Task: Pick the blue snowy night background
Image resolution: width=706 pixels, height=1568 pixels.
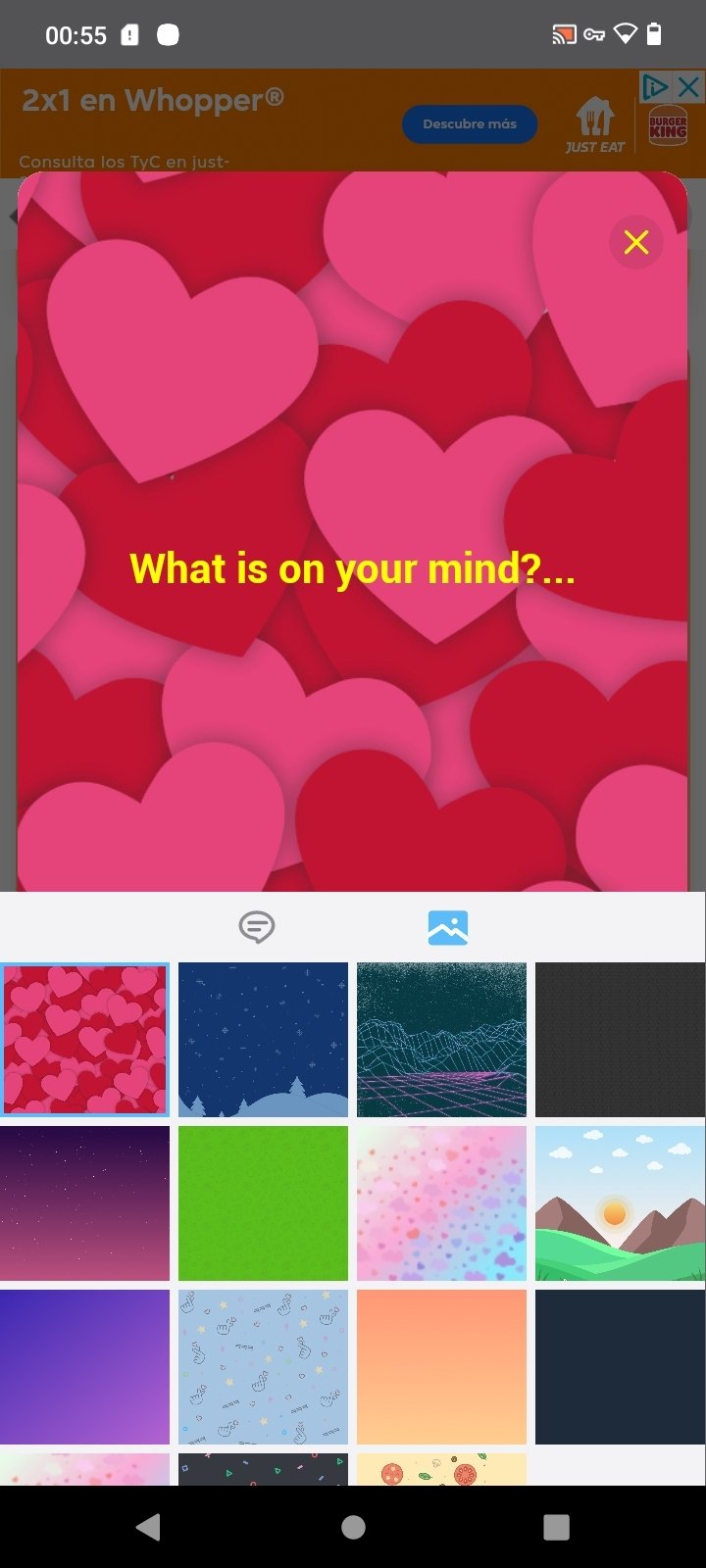Action: coord(263,1040)
